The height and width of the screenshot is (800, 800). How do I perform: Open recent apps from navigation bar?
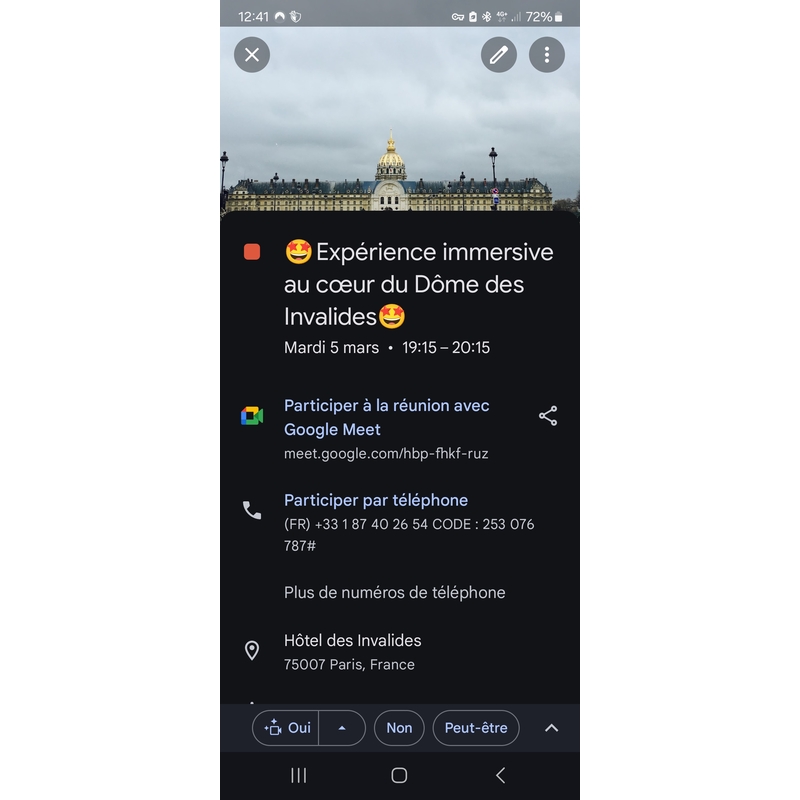298,775
